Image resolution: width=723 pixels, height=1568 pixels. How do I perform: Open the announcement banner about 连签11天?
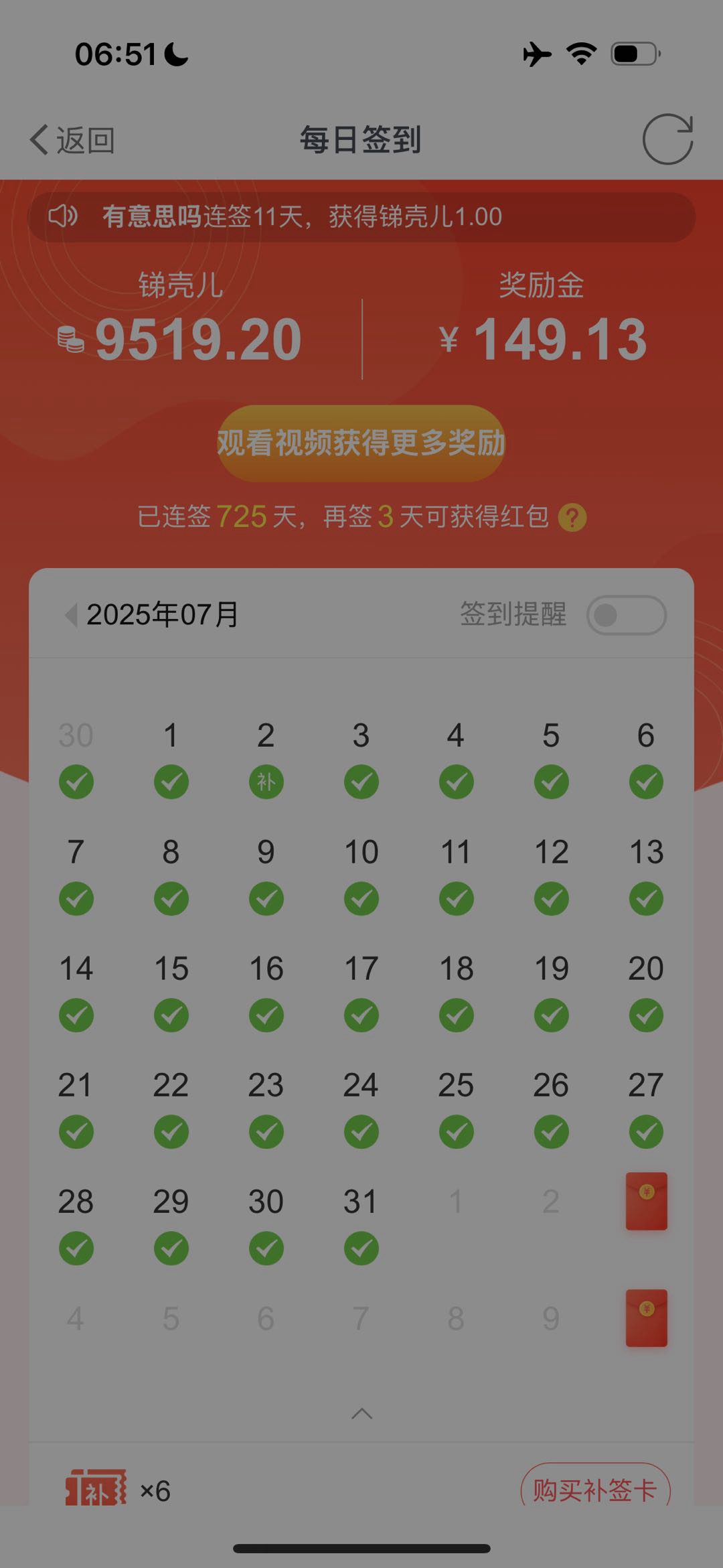point(361,217)
